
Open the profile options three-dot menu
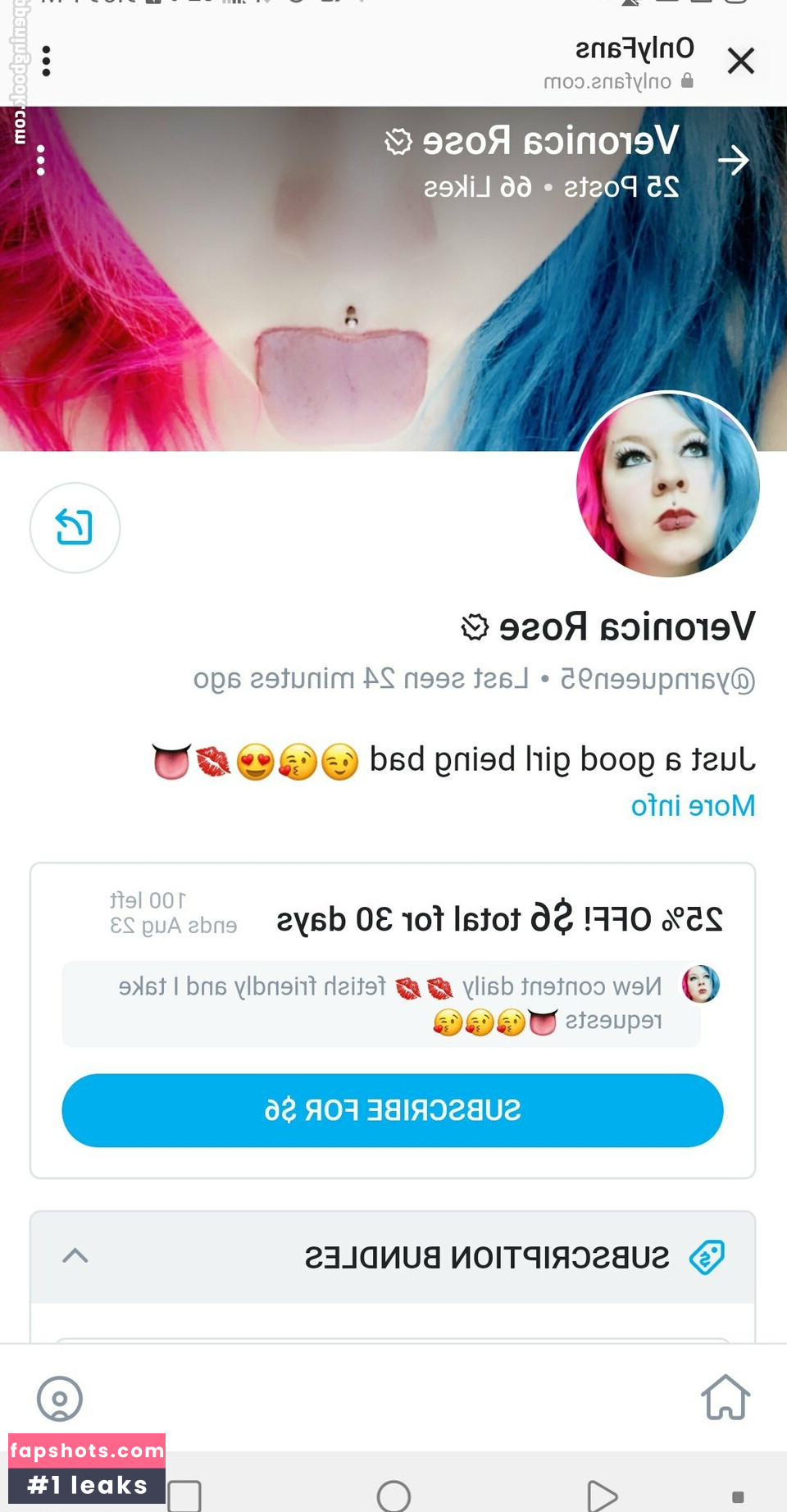point(41,161)
